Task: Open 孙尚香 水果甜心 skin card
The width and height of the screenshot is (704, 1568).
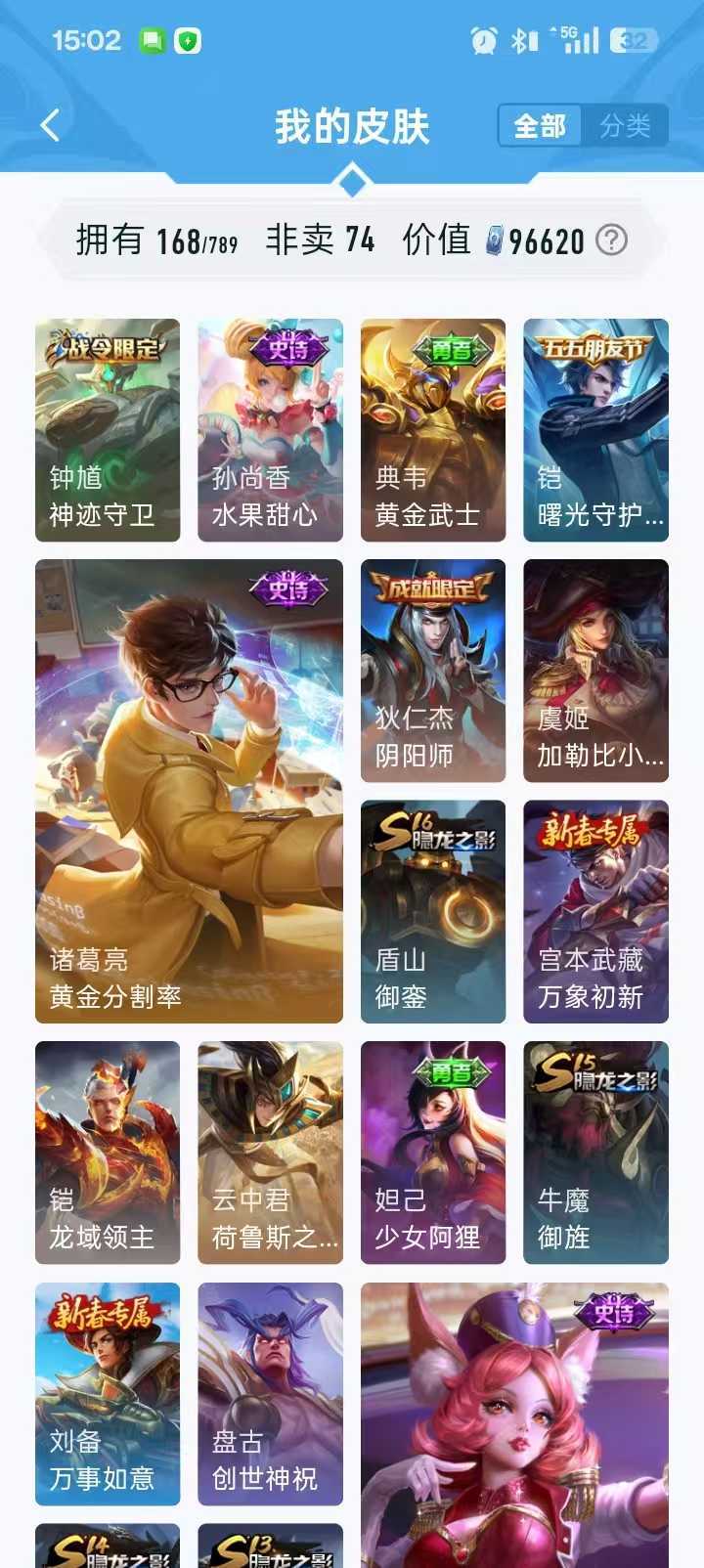Action: click(270, 430)
